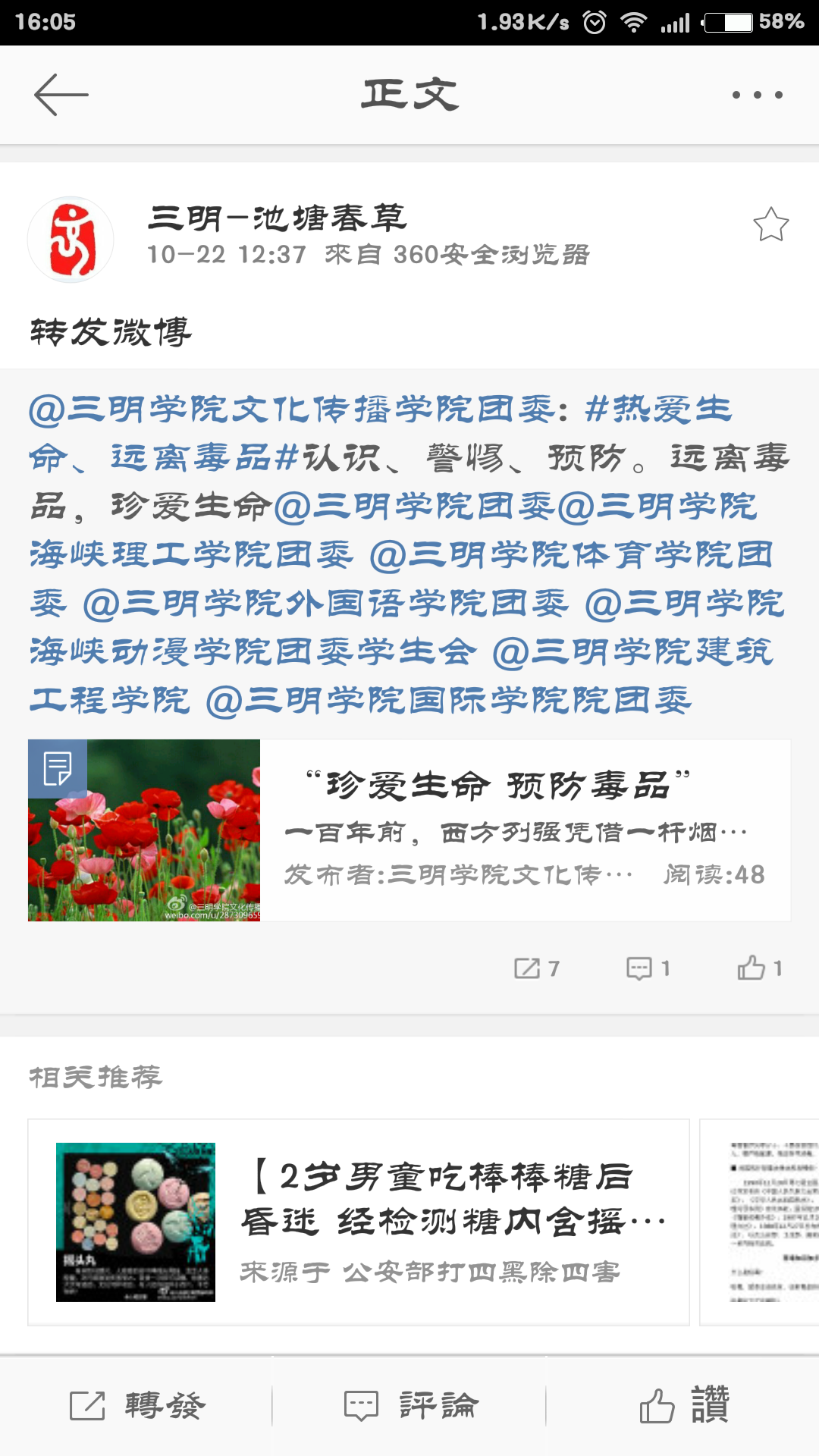819x1456 pixels.
Task: Tap 評論 to write a comment
Action: coord(409,1406)
